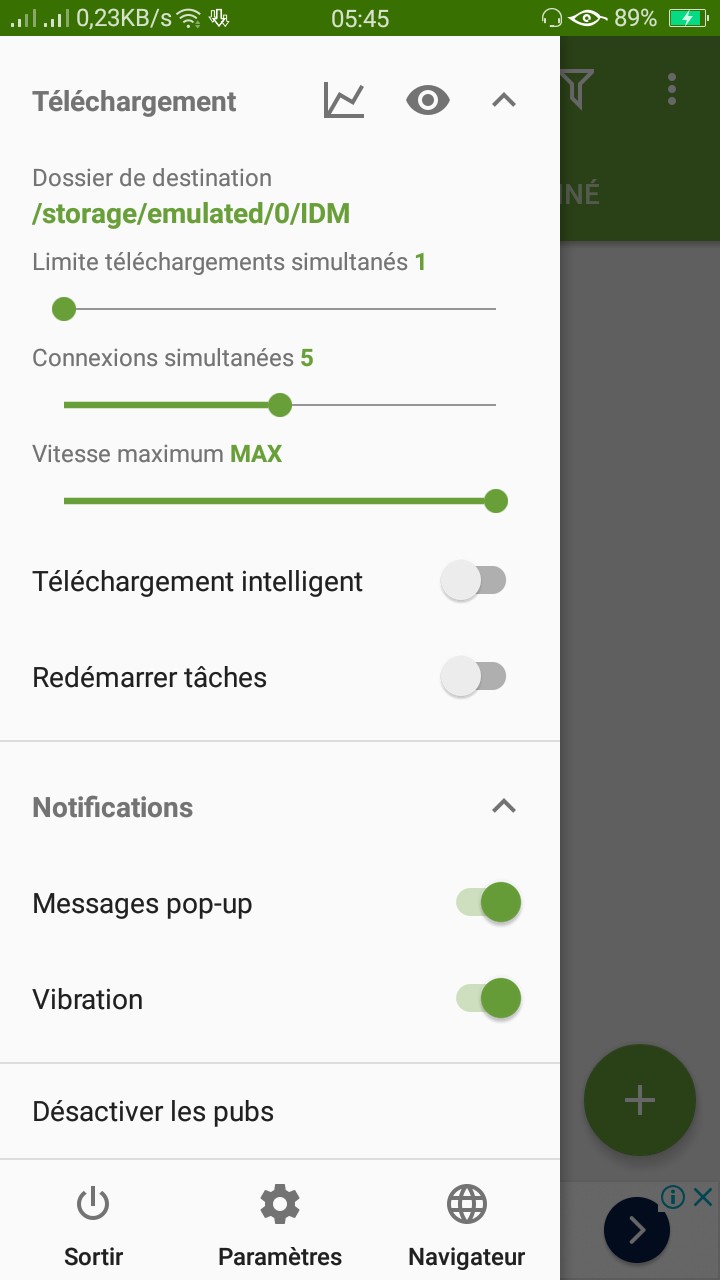This screenshot has width=720, height=1280.
Task: Open Désactiver les pubs
Action: (x=280, y=1111)
